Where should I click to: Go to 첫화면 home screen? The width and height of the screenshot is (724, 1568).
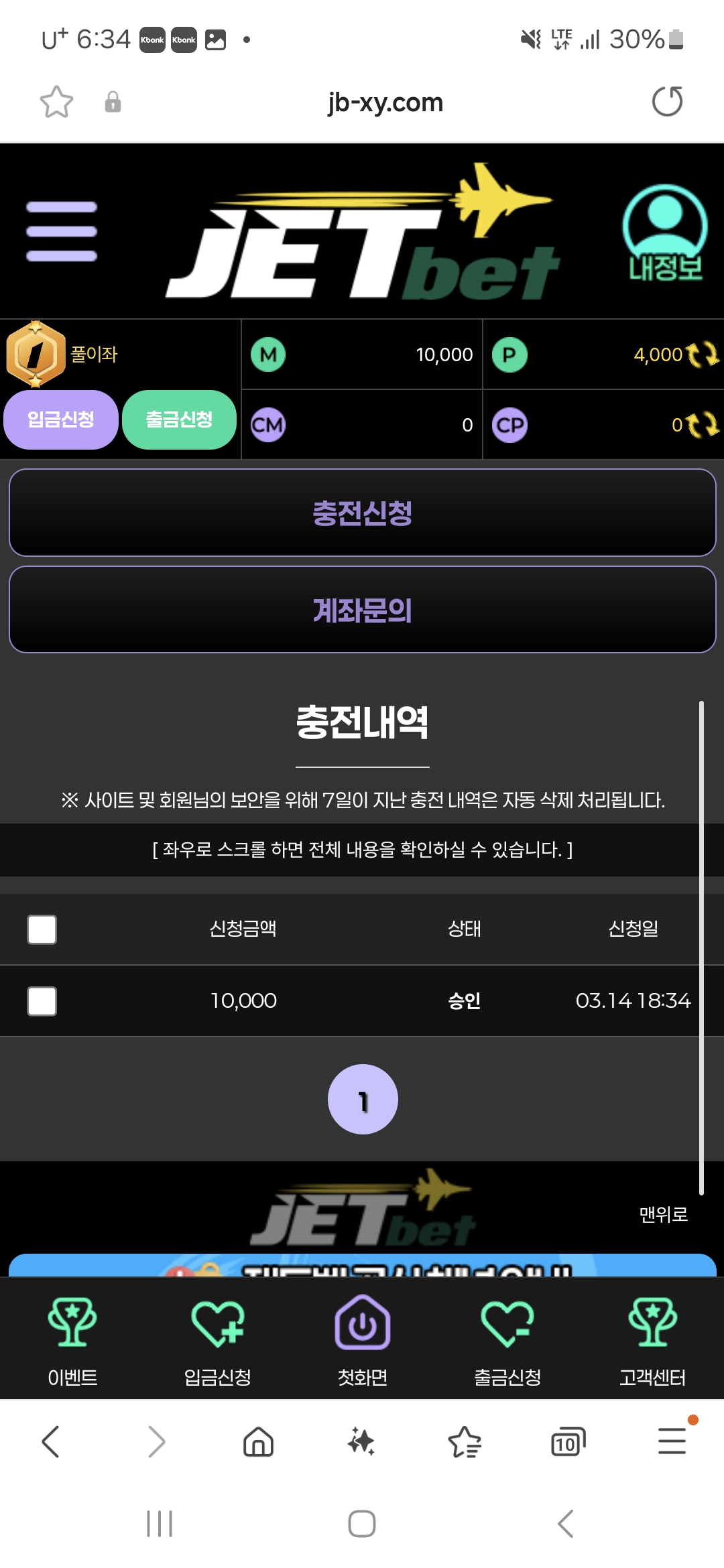362,1340
